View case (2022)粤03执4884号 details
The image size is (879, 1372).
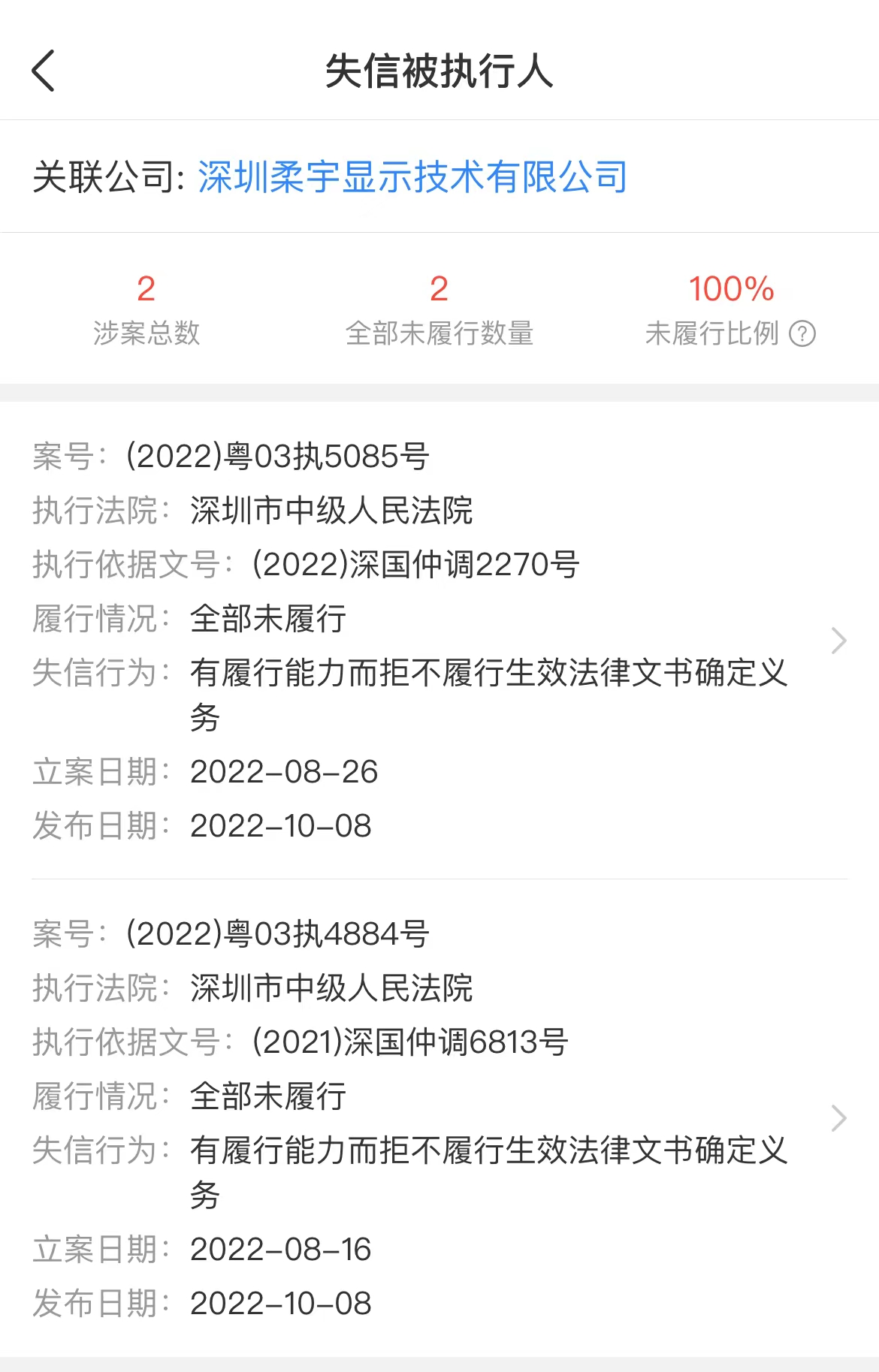click(838, 1118)
